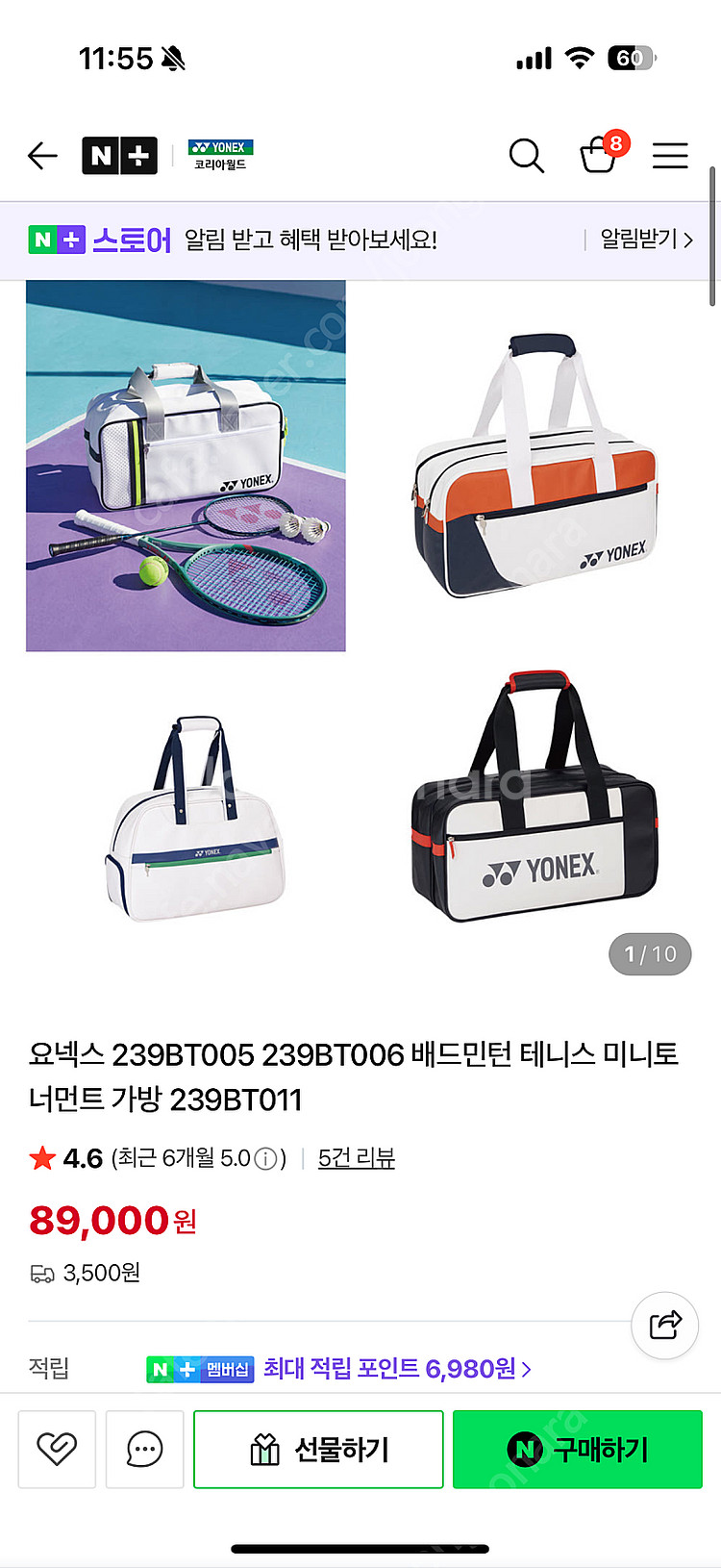This screenshot has width=721, height=1568.
Task: Share this product
Action: pos(664,1326)
